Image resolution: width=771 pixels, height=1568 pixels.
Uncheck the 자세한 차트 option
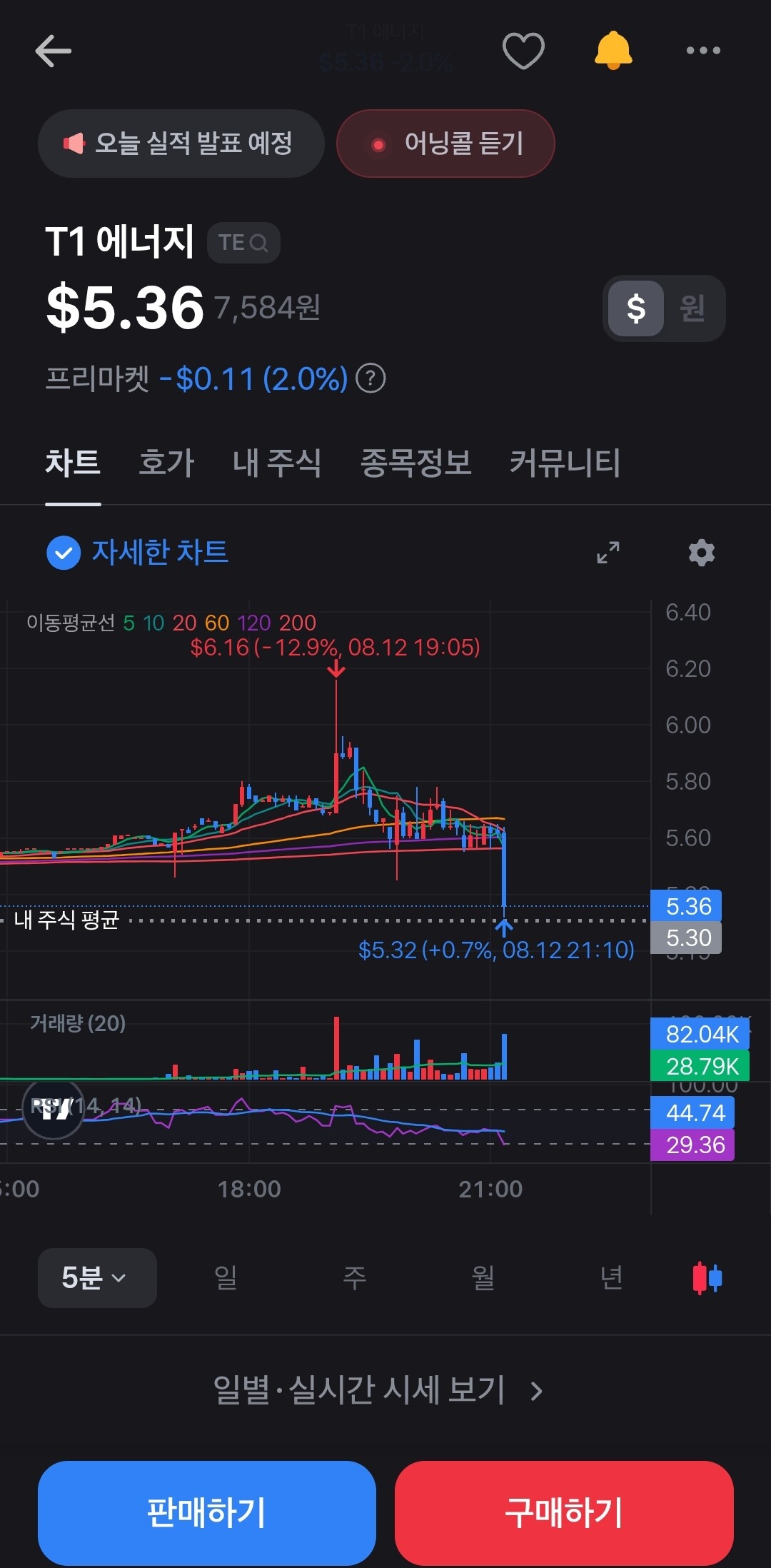[x=138, y=553]
